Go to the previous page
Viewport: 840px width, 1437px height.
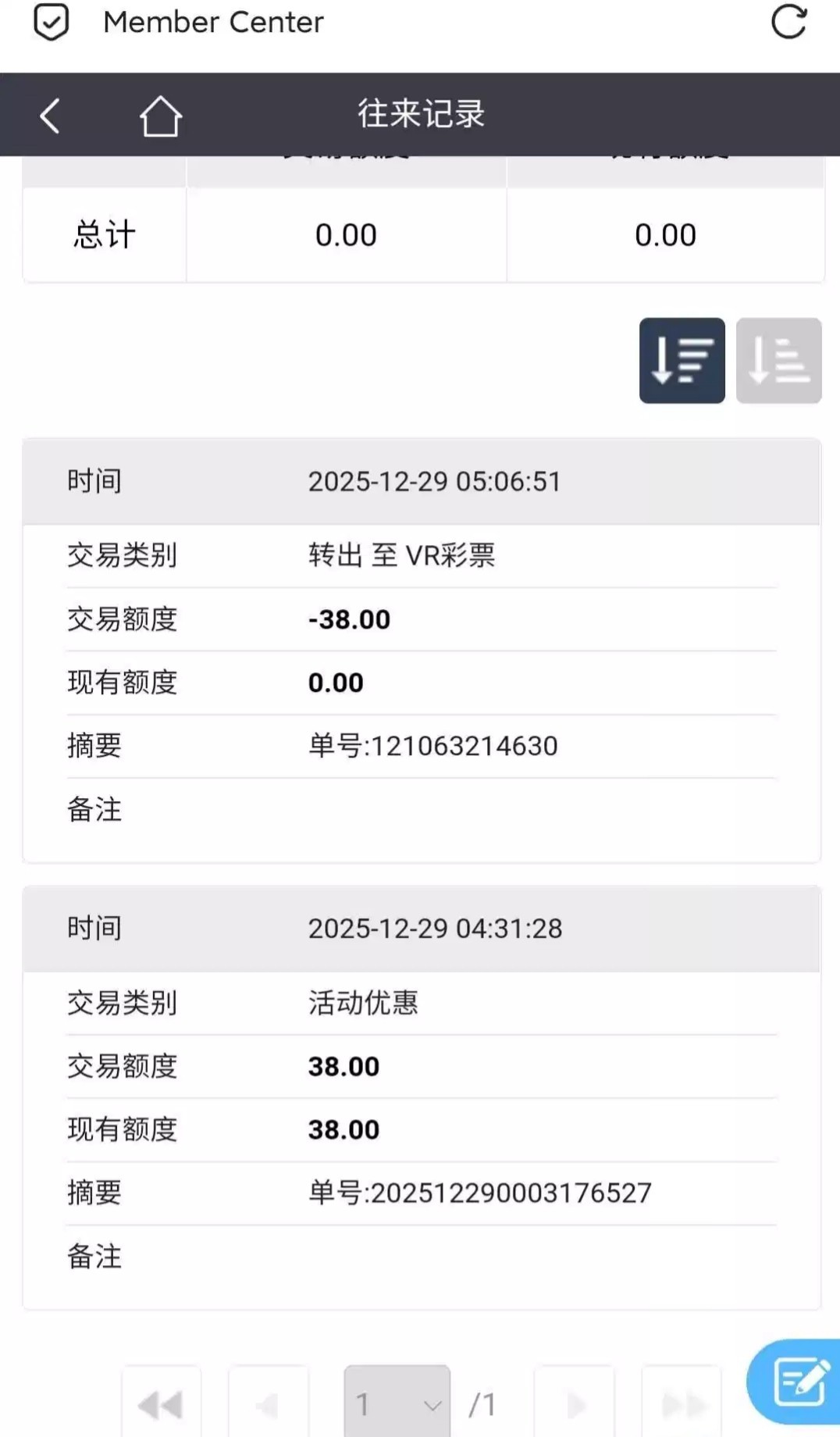click(x=268, y=1404)
